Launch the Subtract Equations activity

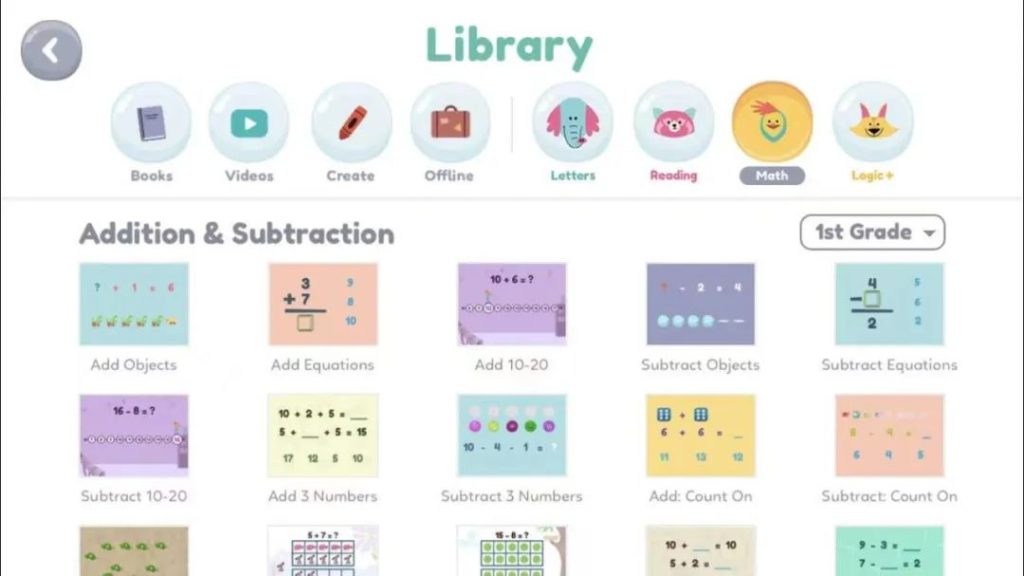tap(889, 304)
